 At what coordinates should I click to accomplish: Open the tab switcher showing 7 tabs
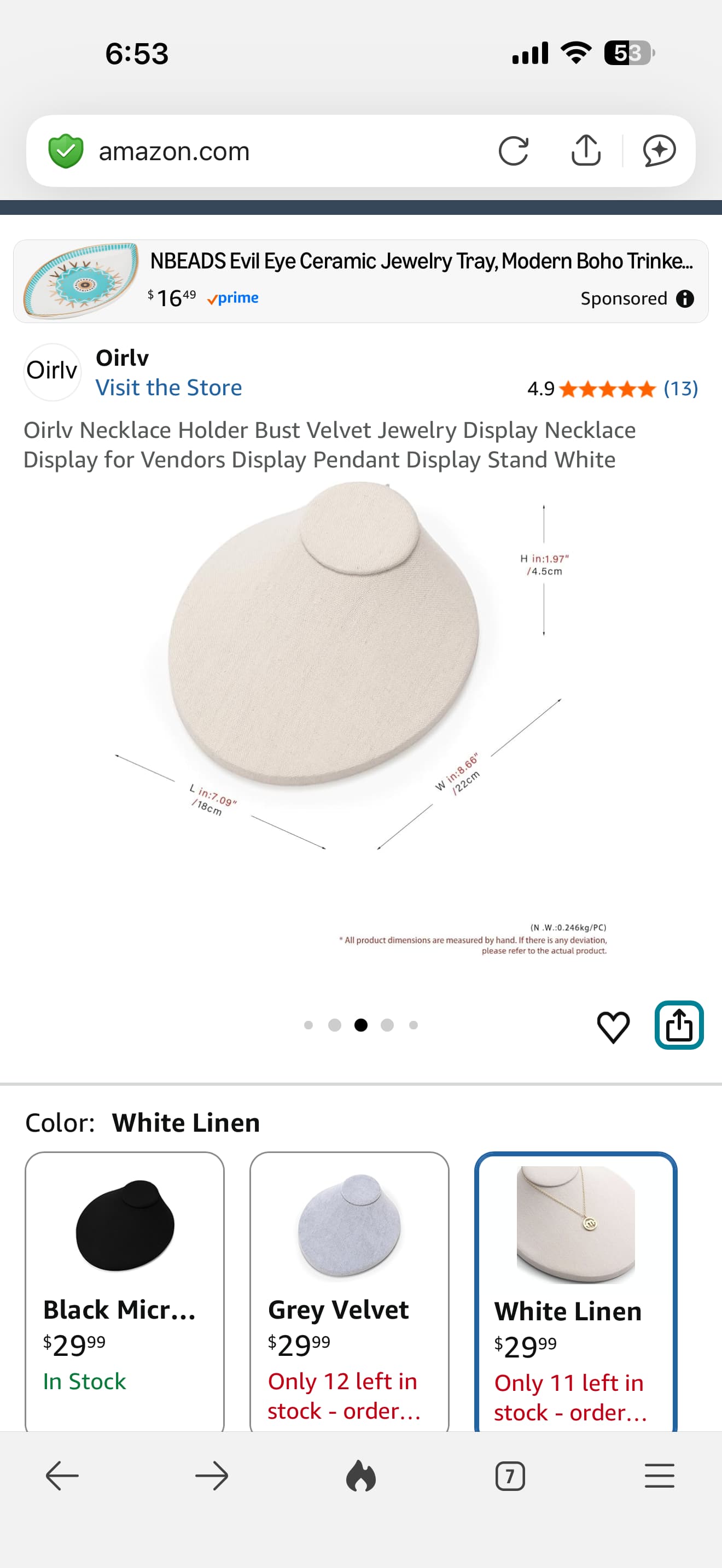pos(510,1476)
